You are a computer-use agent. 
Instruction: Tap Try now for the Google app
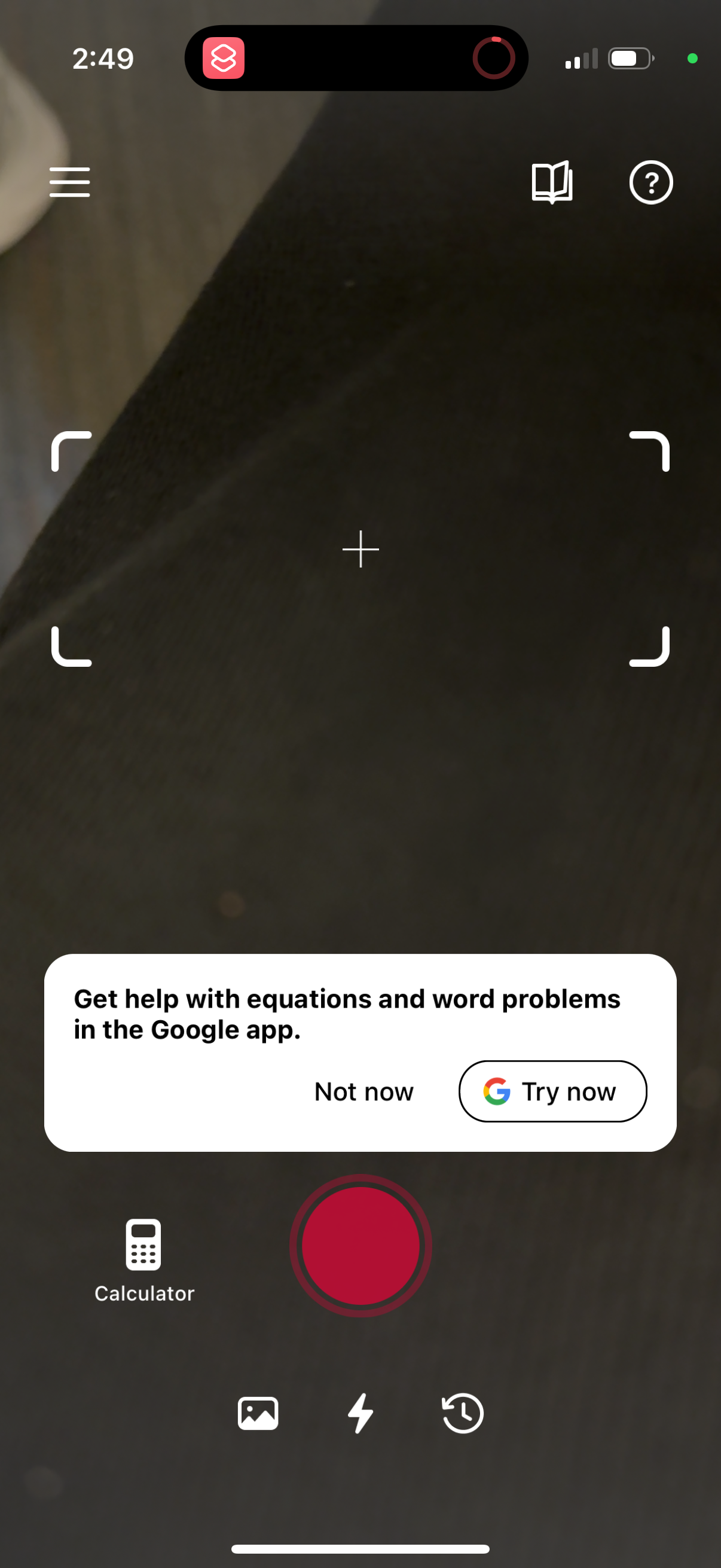click(552, 1091)
